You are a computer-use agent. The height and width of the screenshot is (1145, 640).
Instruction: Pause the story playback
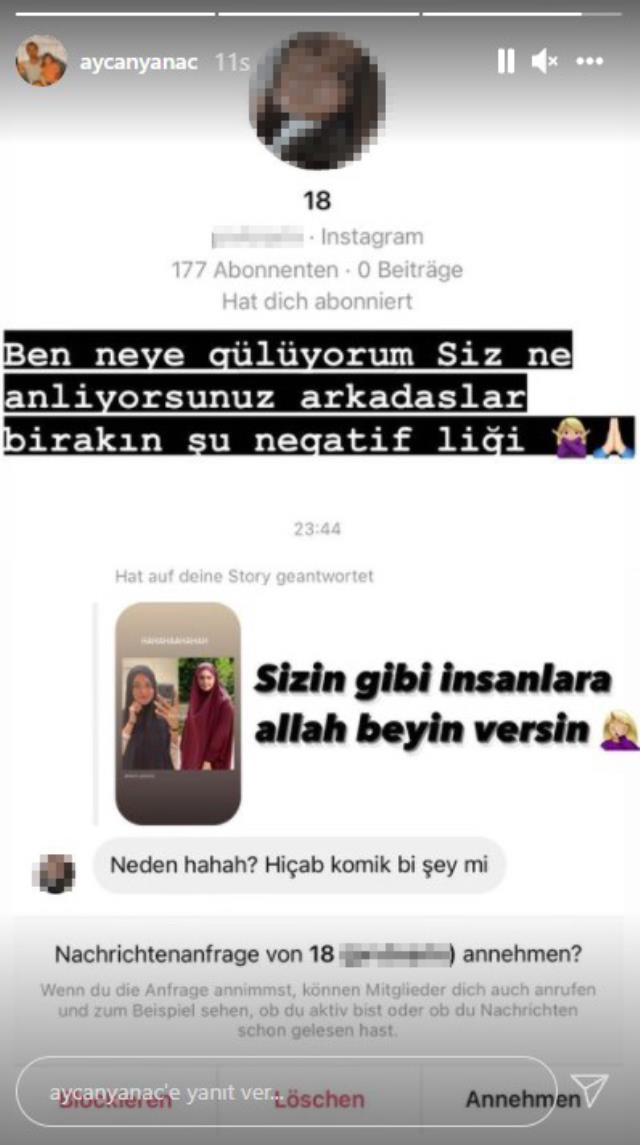point(506,62)
